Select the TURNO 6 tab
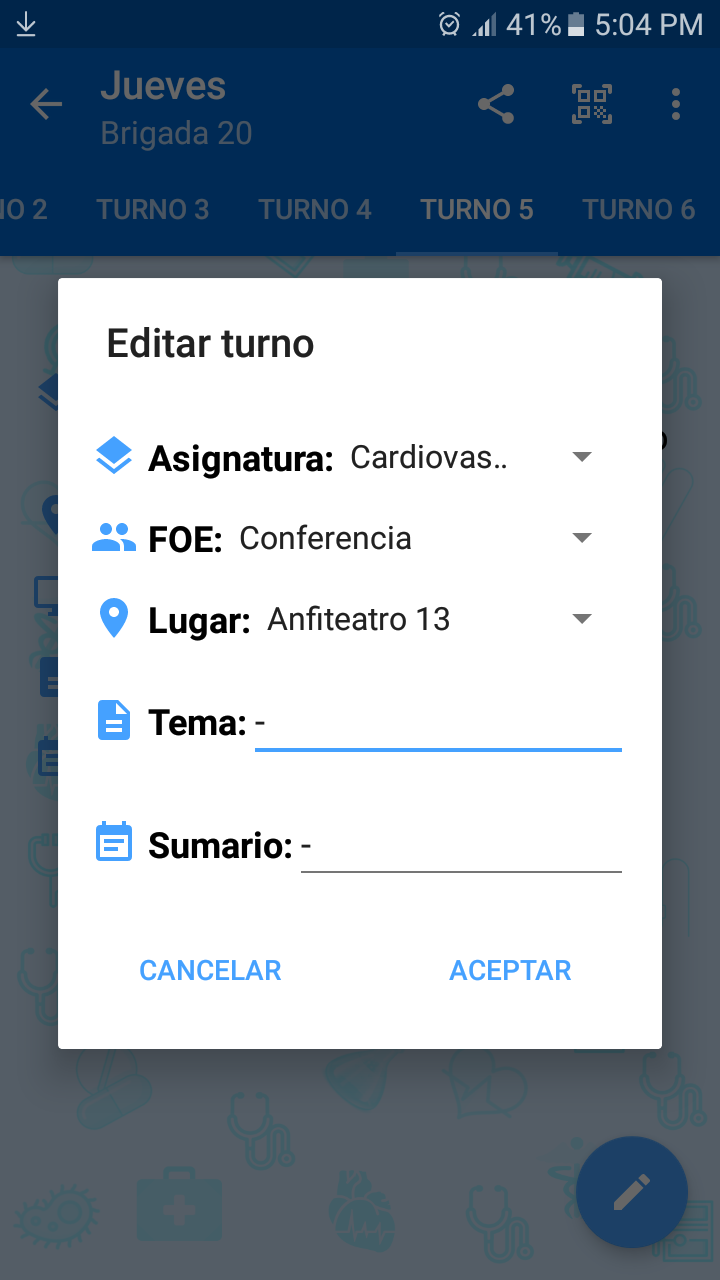720x1280 pixels. (x=638, y=210)
